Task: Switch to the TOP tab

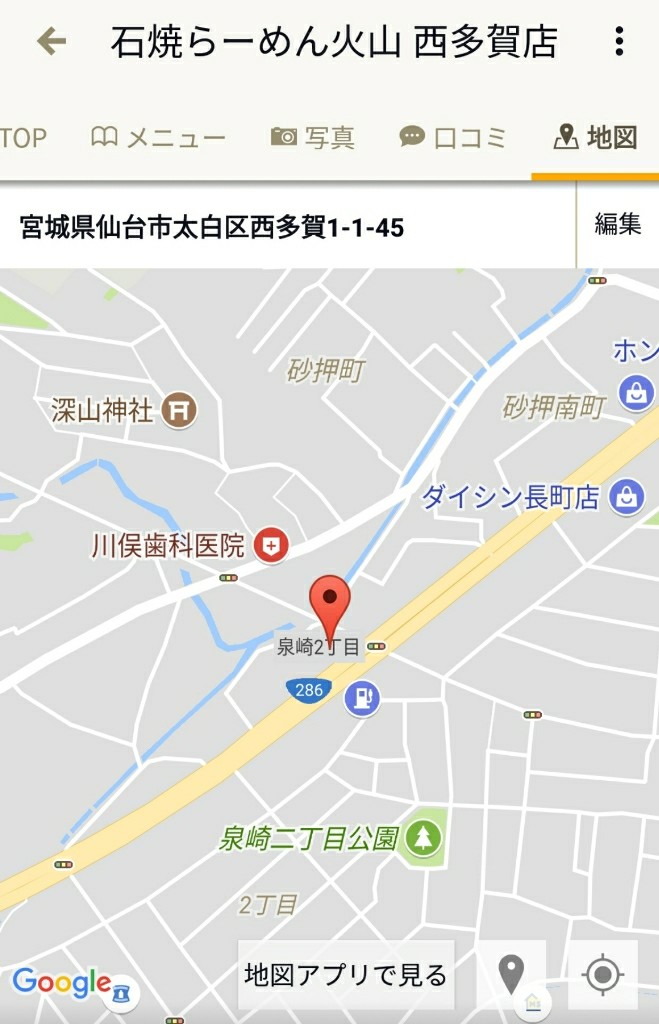Action: coord(22,138)
